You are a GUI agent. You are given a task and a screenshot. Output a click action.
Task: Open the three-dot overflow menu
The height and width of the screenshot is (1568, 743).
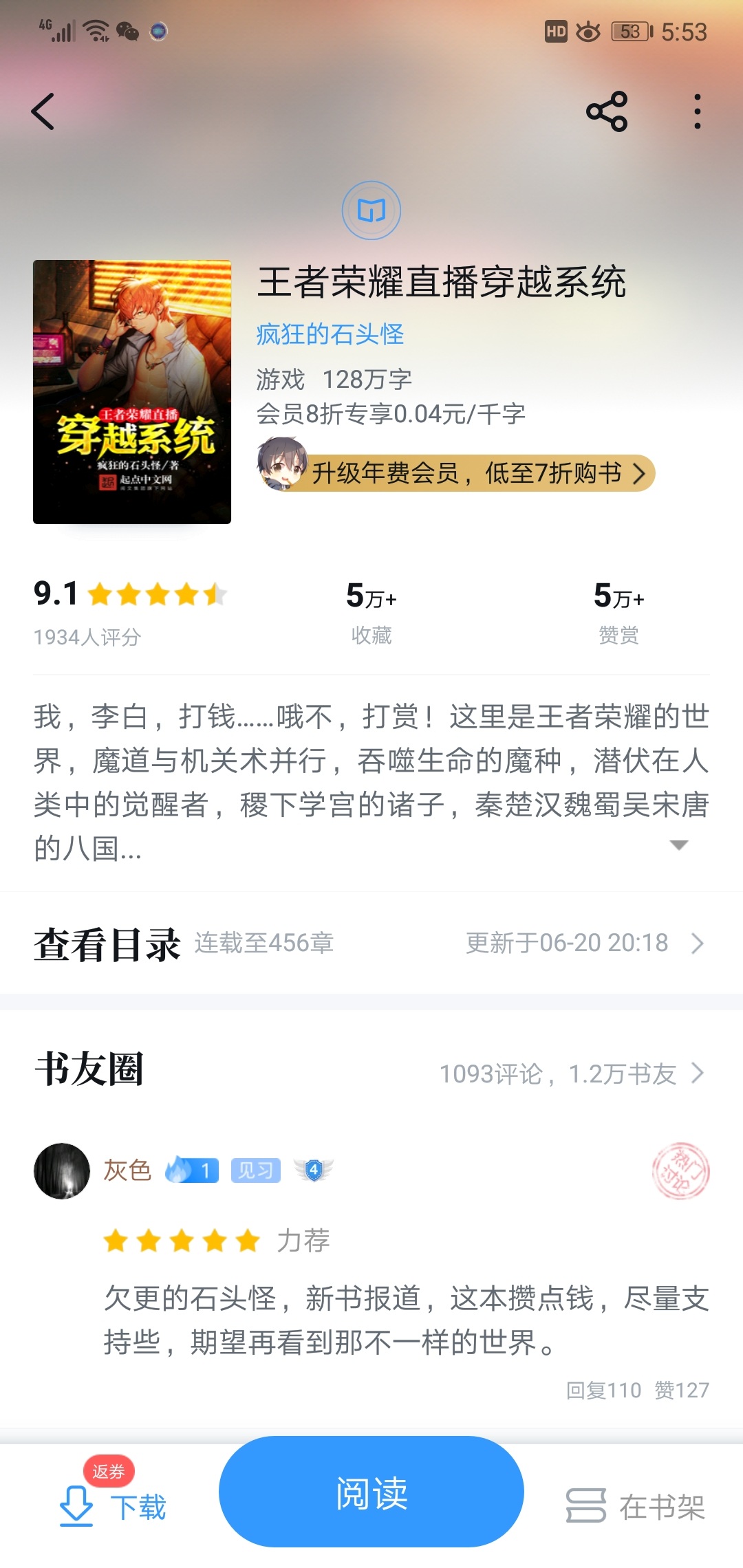coord(698,111)
